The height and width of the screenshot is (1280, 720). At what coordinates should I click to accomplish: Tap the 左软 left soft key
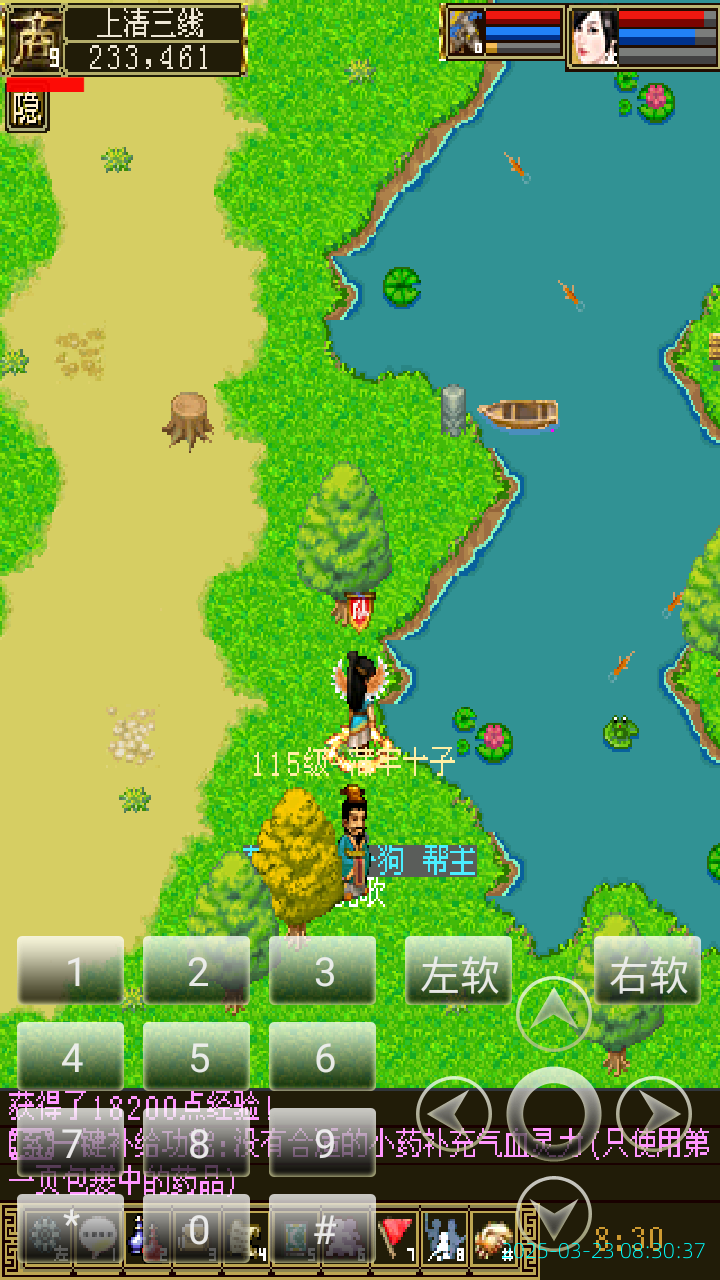[x=459, y=971]
